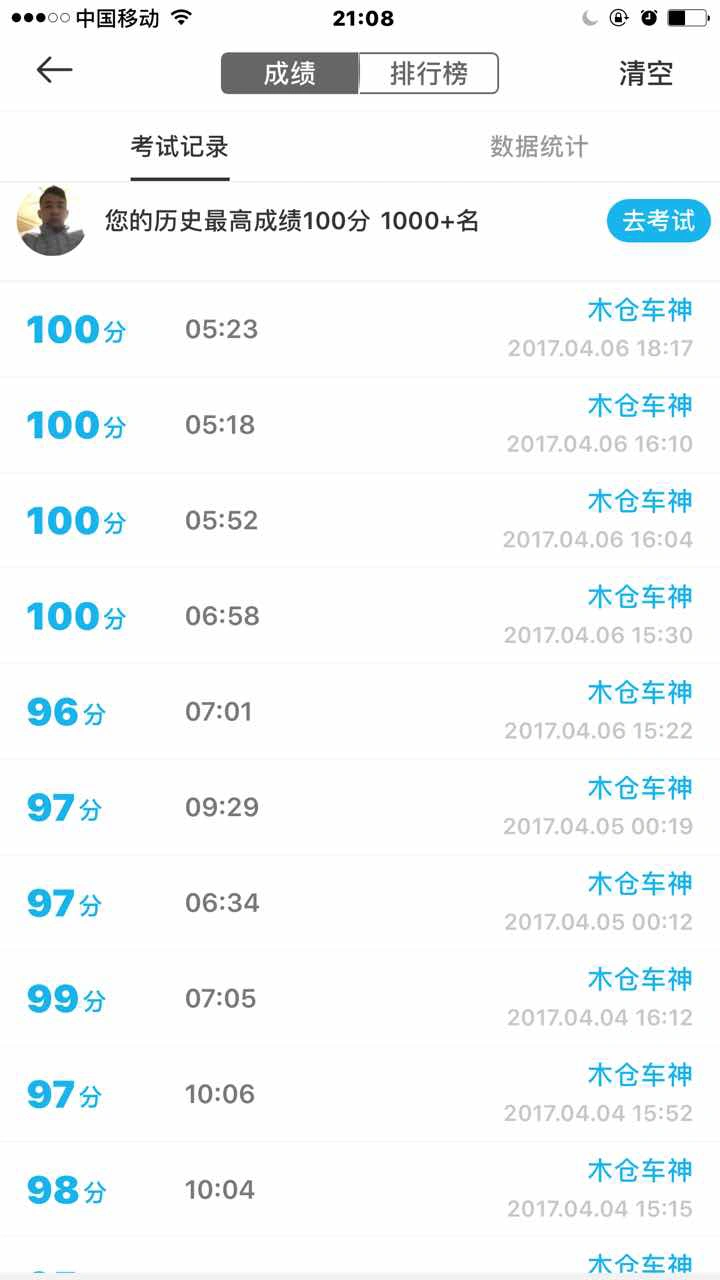This screenshot has width=720, height=1280.
Task: Open the 100分 record from 2017.04.06 18:17
Action: (360, 329)
